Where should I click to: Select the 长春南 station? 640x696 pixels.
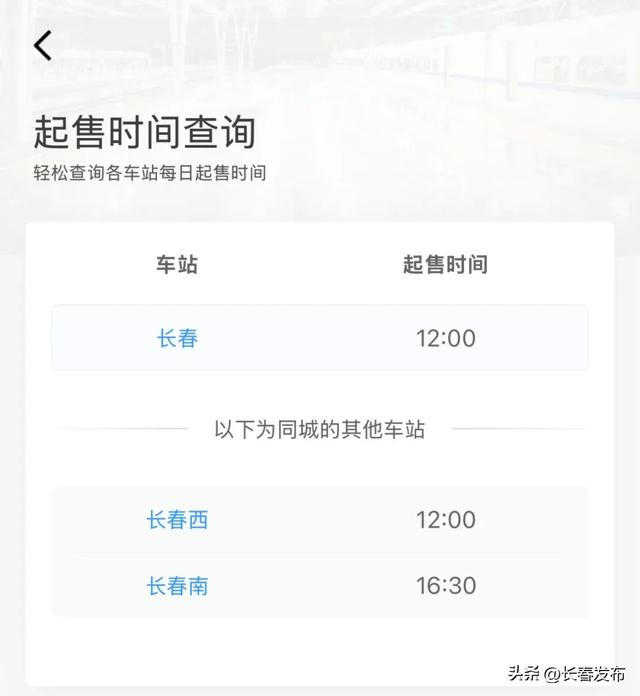click(177, 585)
